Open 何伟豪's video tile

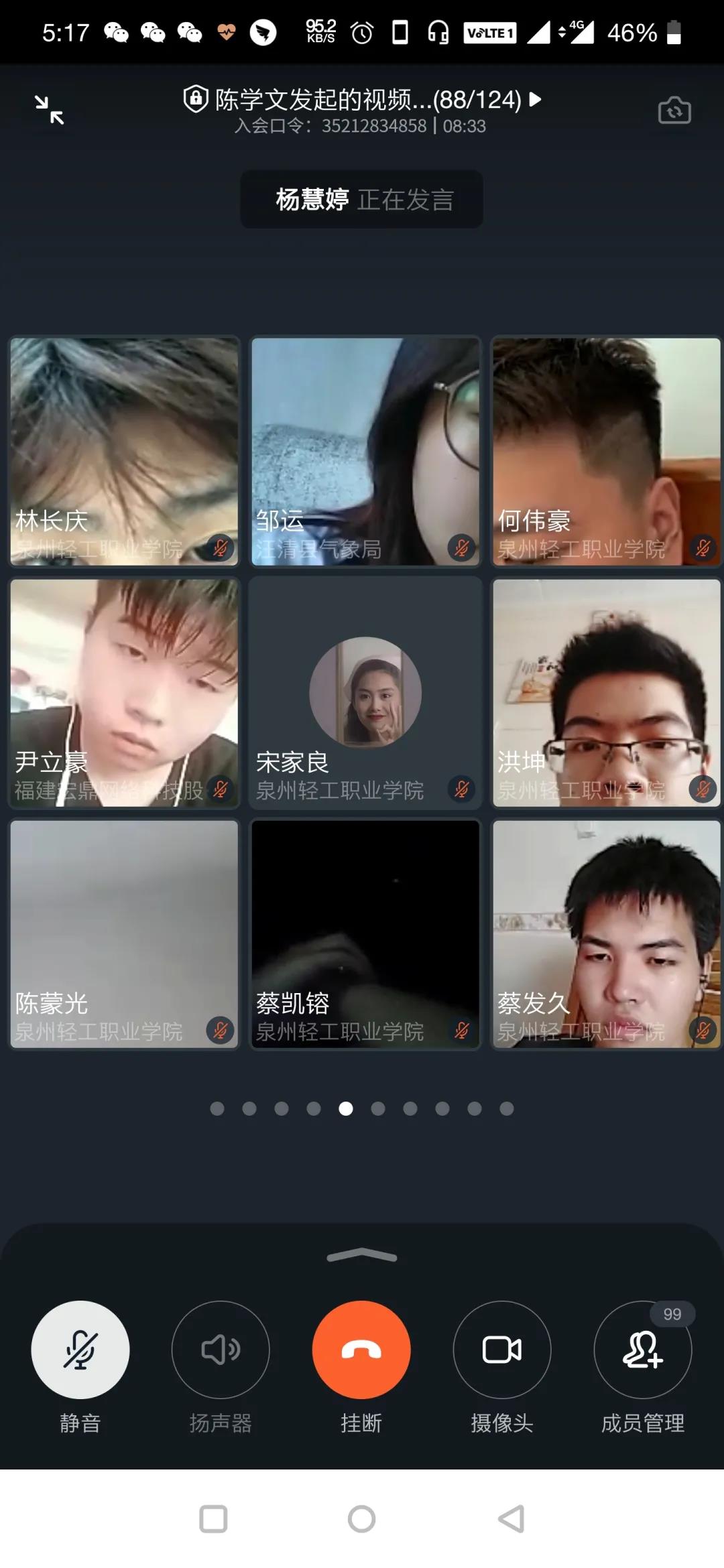pos(607,451)
